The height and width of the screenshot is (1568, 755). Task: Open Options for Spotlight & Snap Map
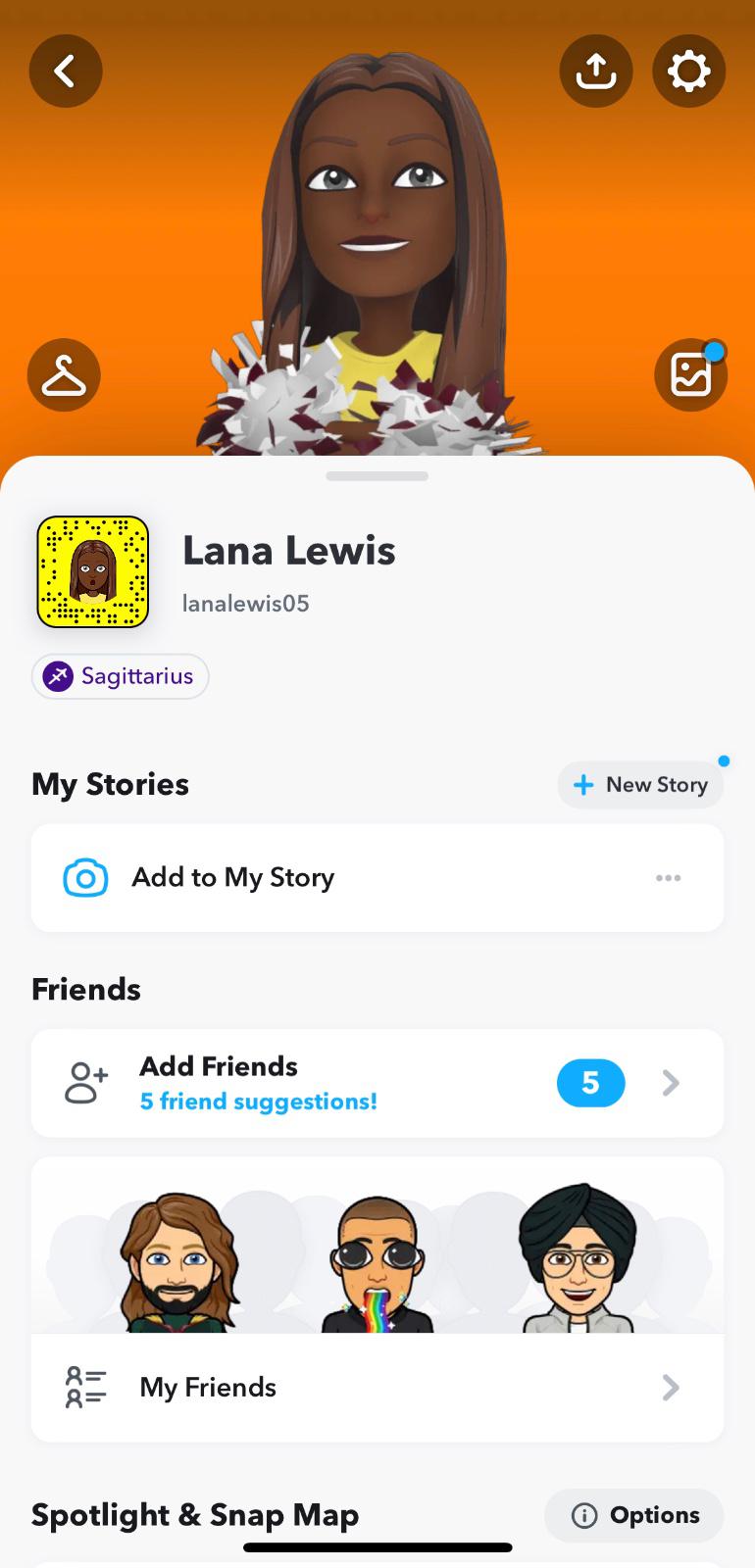(x=634, y=1515)
